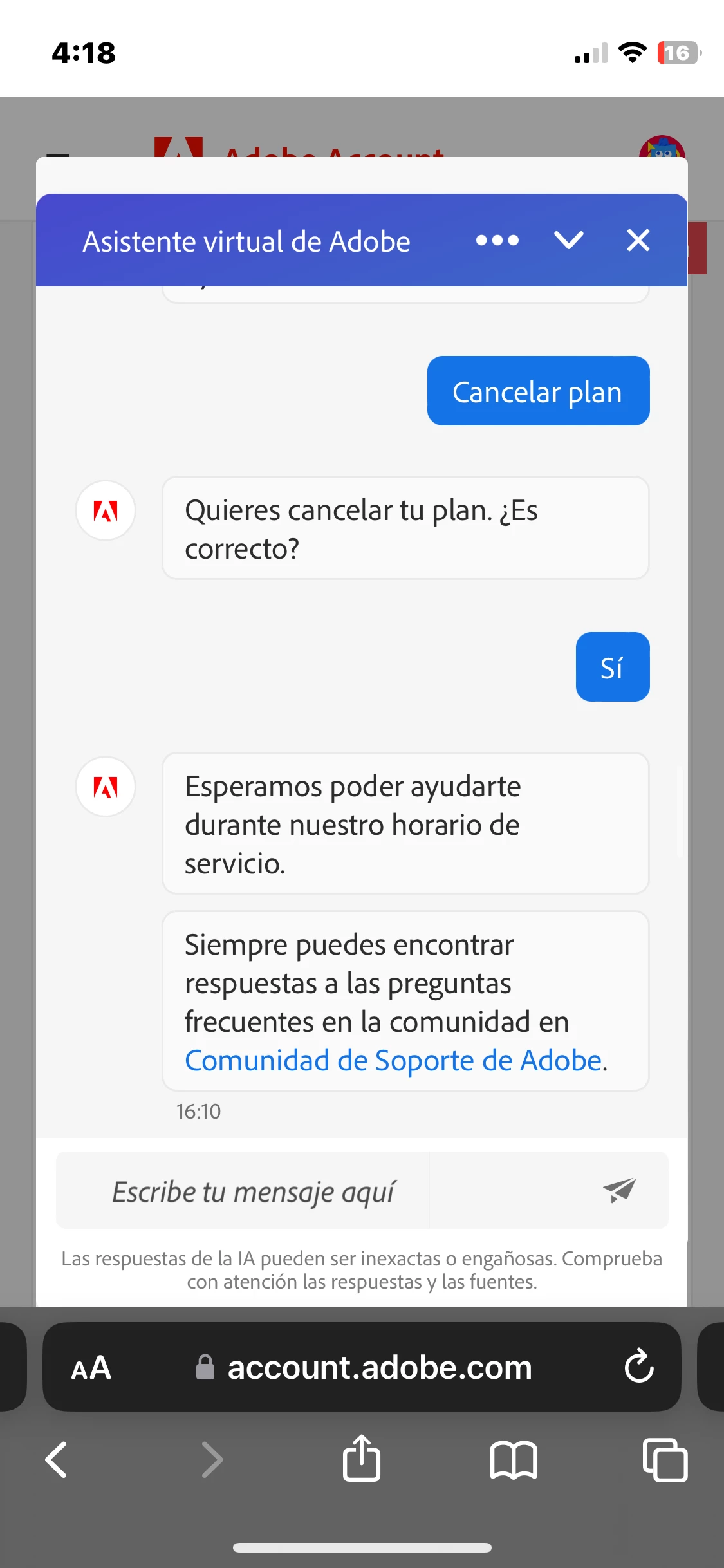This screenshot has width=724, height=1568.
Task: Close the Adobe virtual assistant window
Action: pos(638,241)
